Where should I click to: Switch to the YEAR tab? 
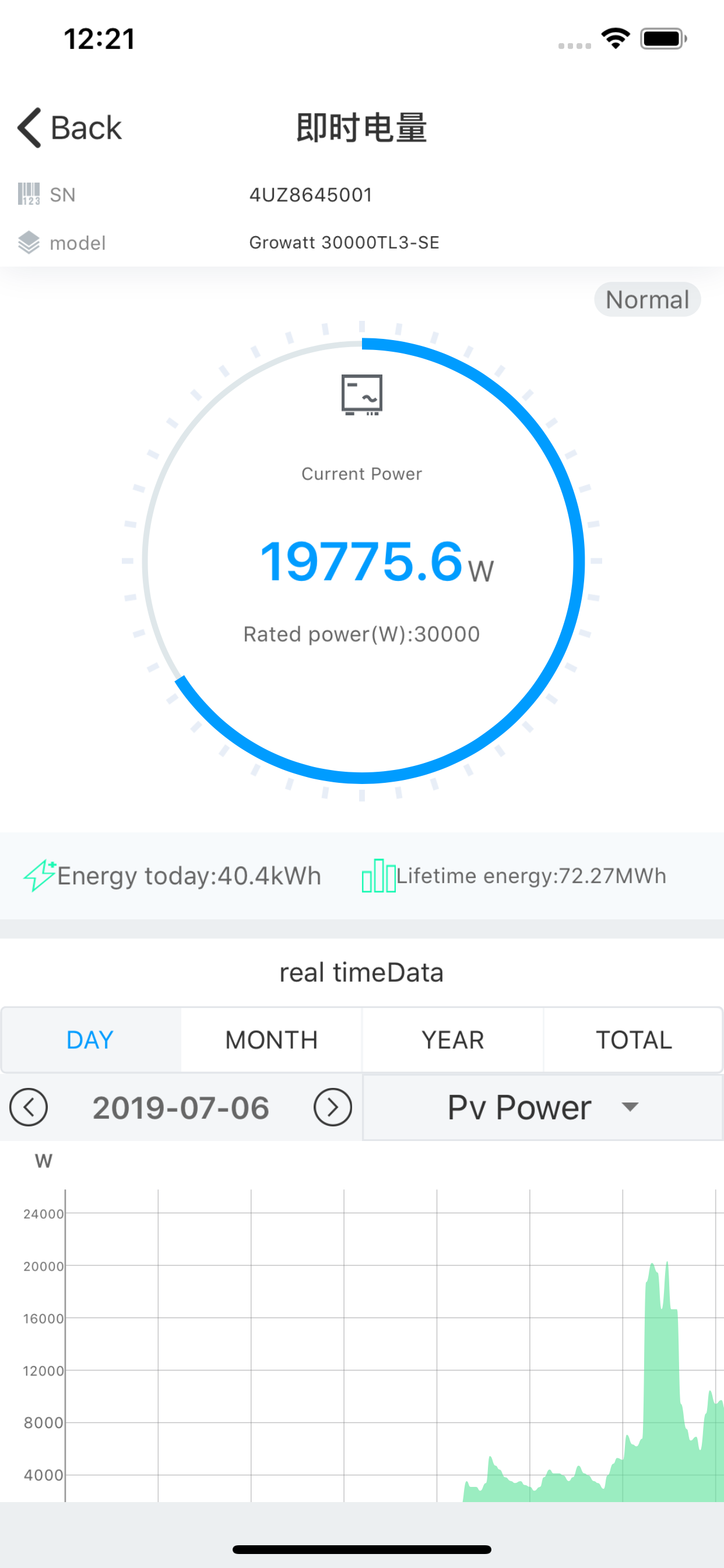tap(453, 1039)
